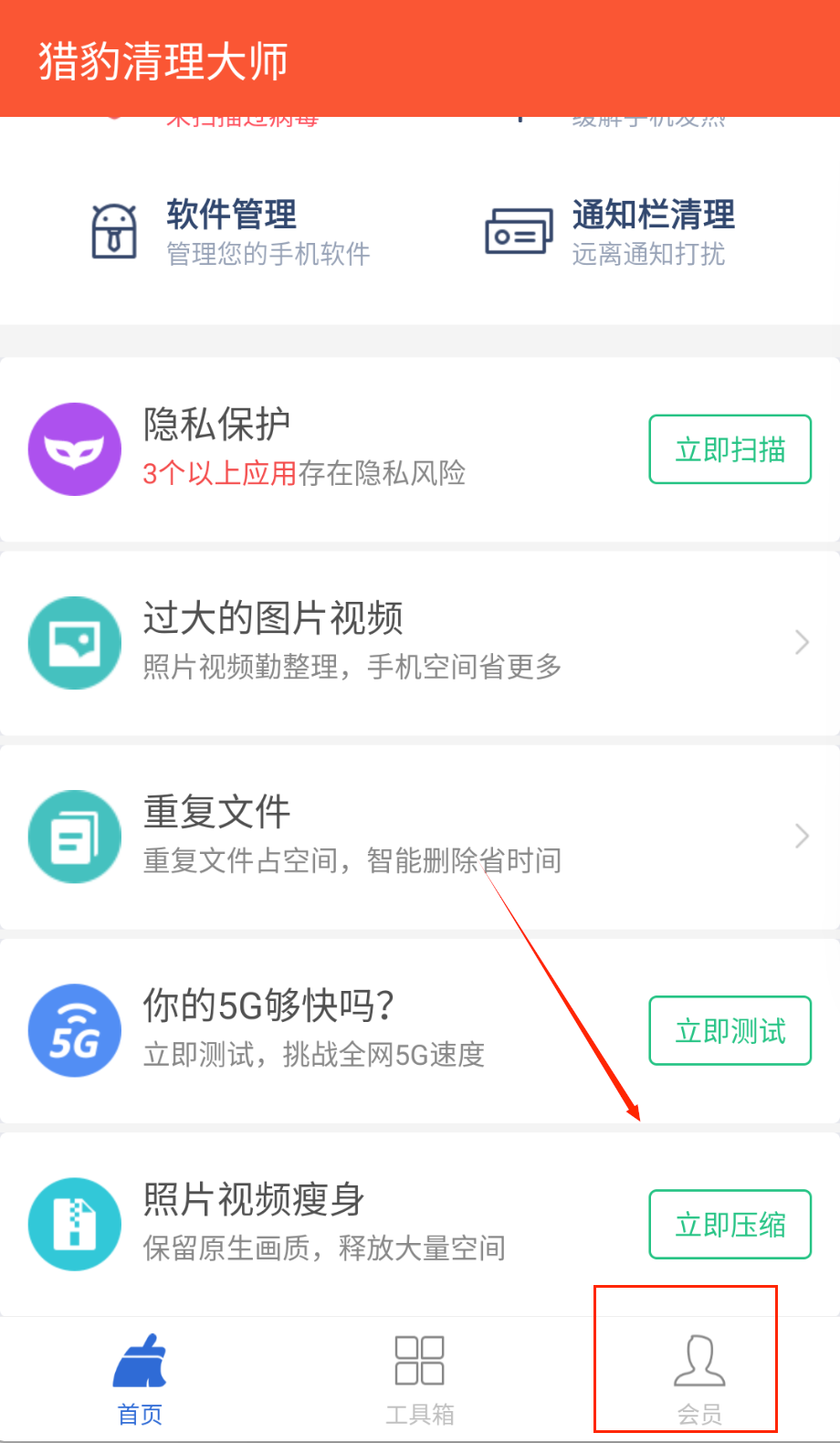Open 通知栏清理 notification cleaner
The height and width of the screenshot is (1443, 840).
coord(612,231)
